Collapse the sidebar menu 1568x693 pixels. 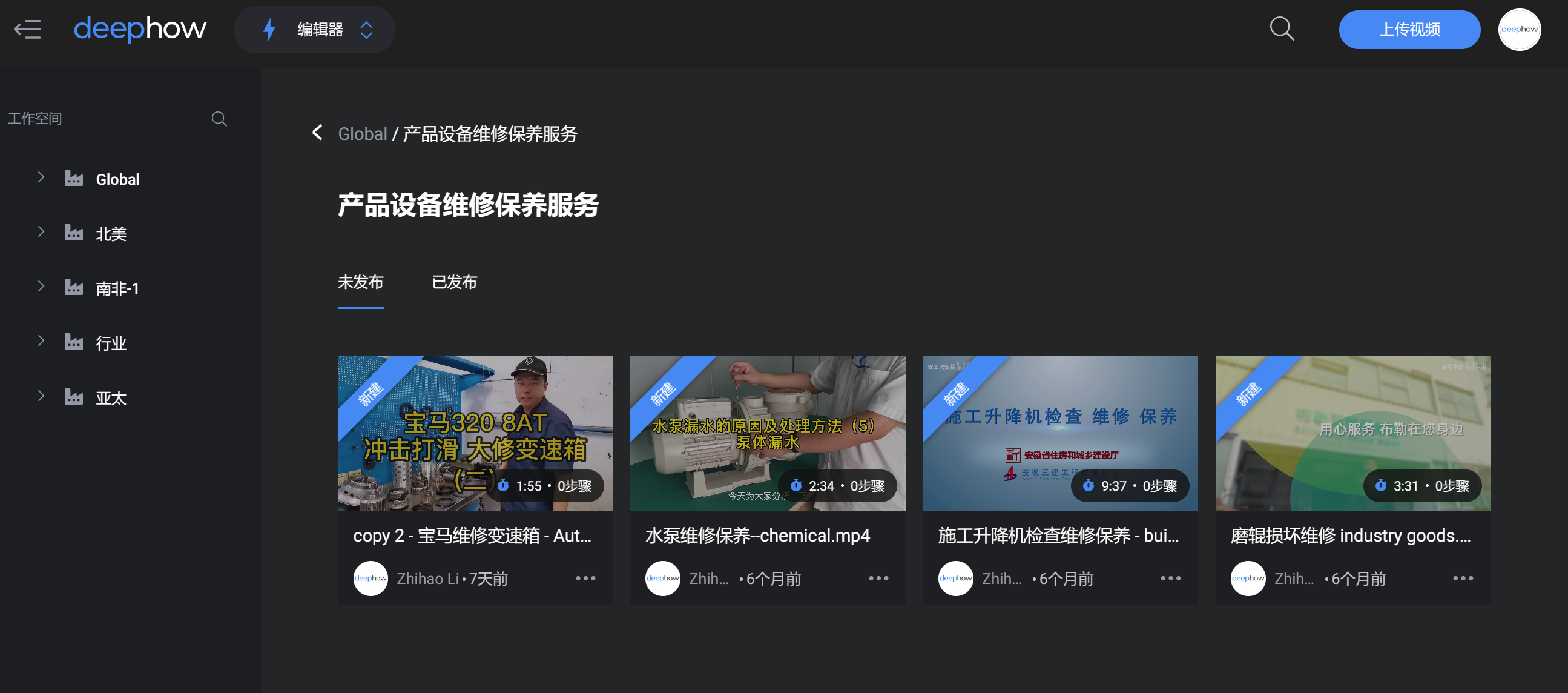(27, 29)
